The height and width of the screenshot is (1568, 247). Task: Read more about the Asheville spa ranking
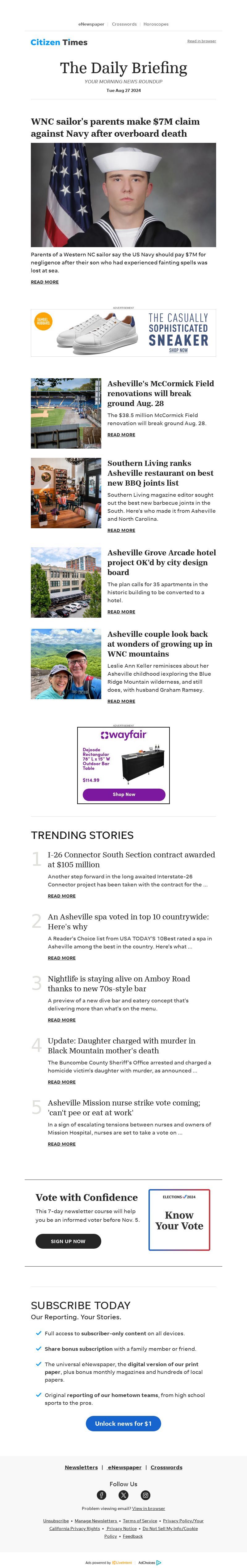[61, 958]
